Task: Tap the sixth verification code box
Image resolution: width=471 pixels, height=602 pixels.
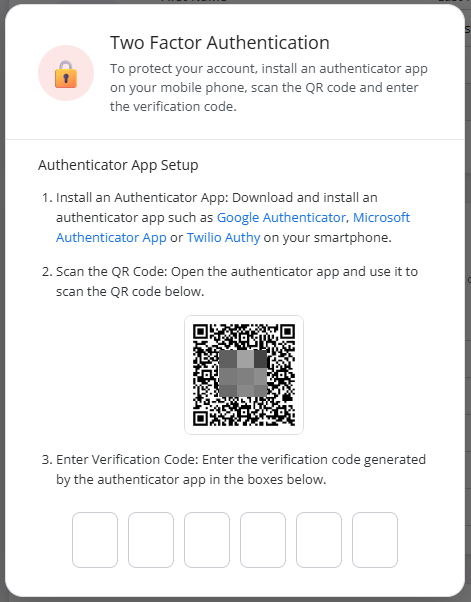Action: click(x=375, y=540)
